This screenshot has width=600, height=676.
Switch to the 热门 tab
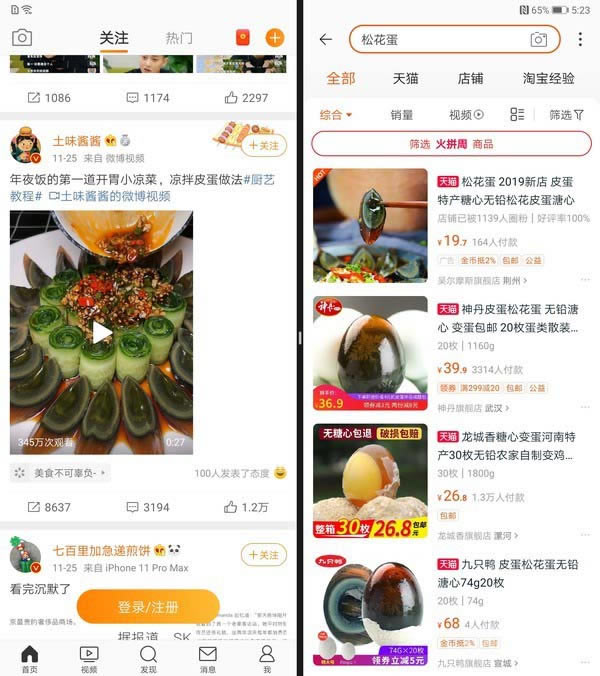tap(179, 38)
